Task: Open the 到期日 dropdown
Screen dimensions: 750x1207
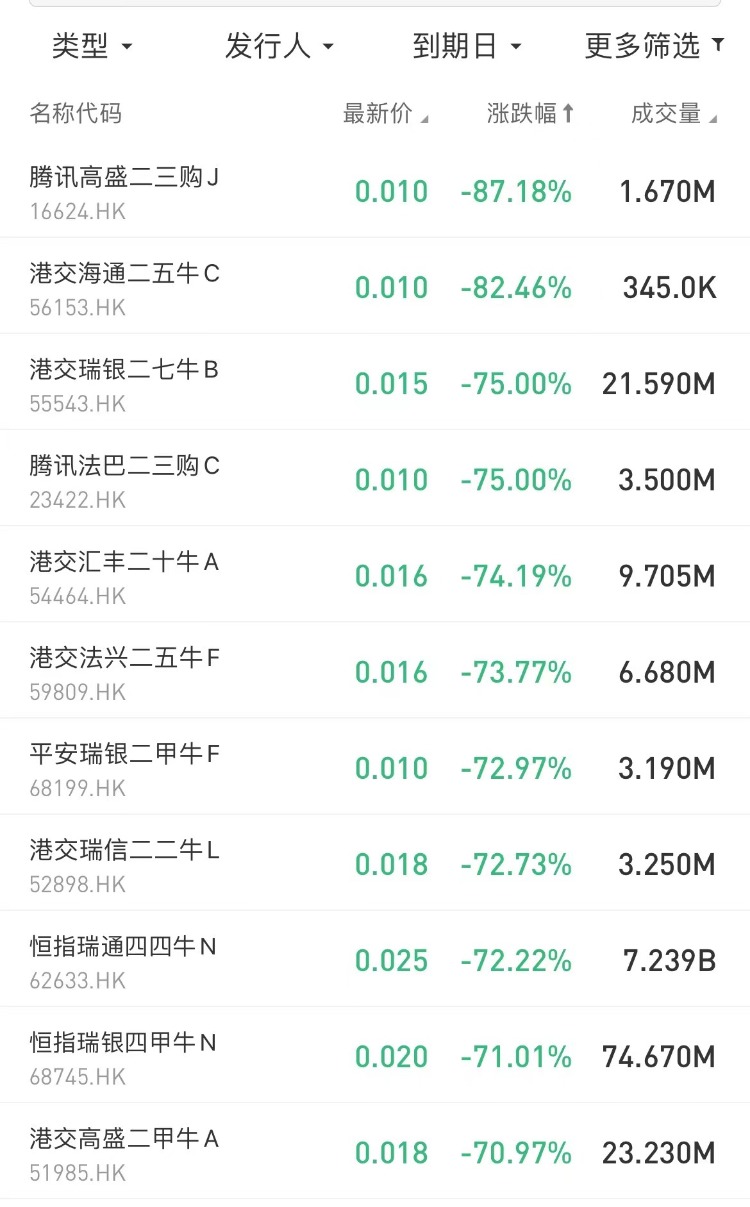Action: [467, 46]
